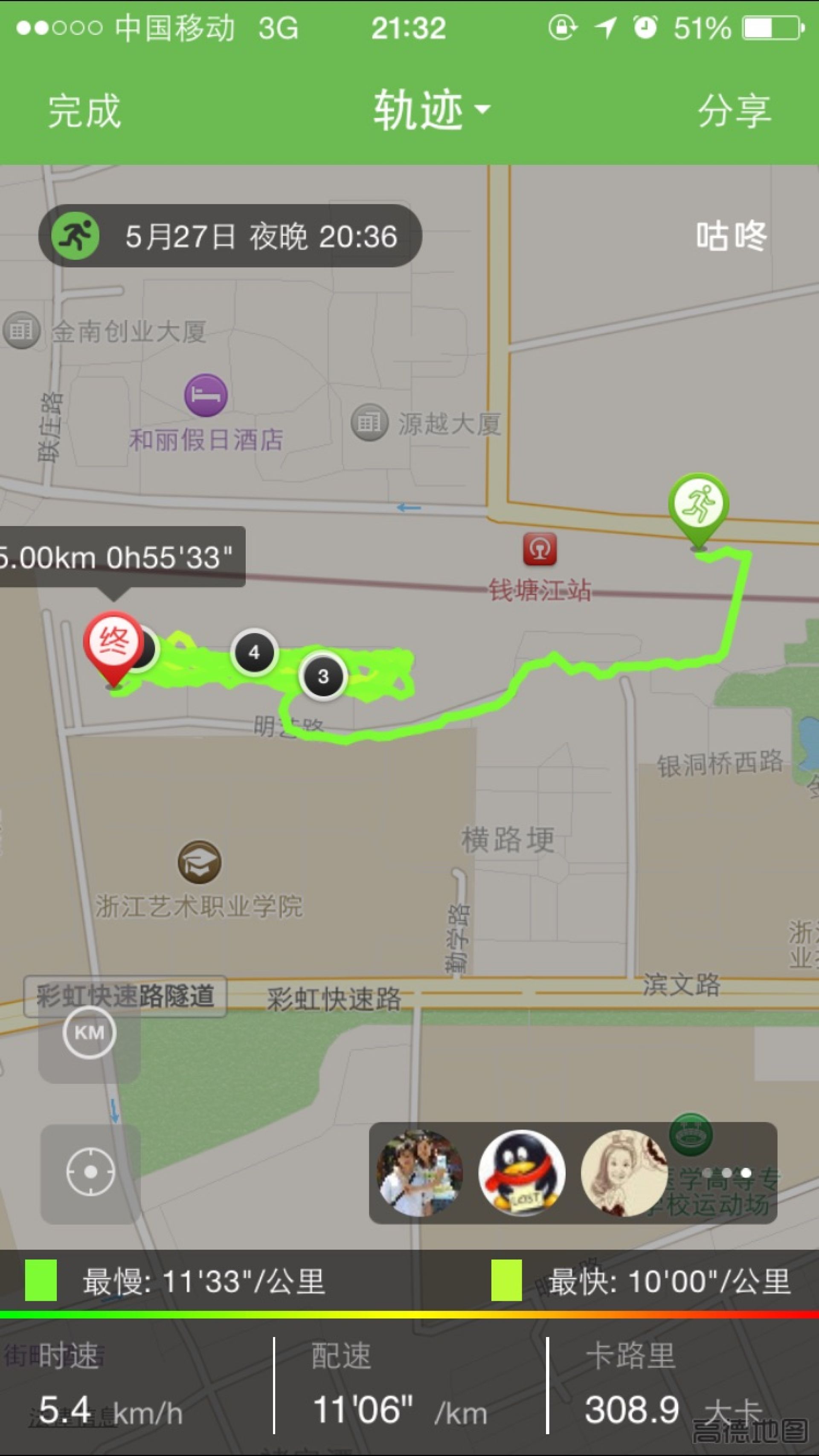Image resolution: width=819 pixels, height=1456 pixels.
Task: Open the cartoon girl sketch avatar
Action: [624, 1173]
